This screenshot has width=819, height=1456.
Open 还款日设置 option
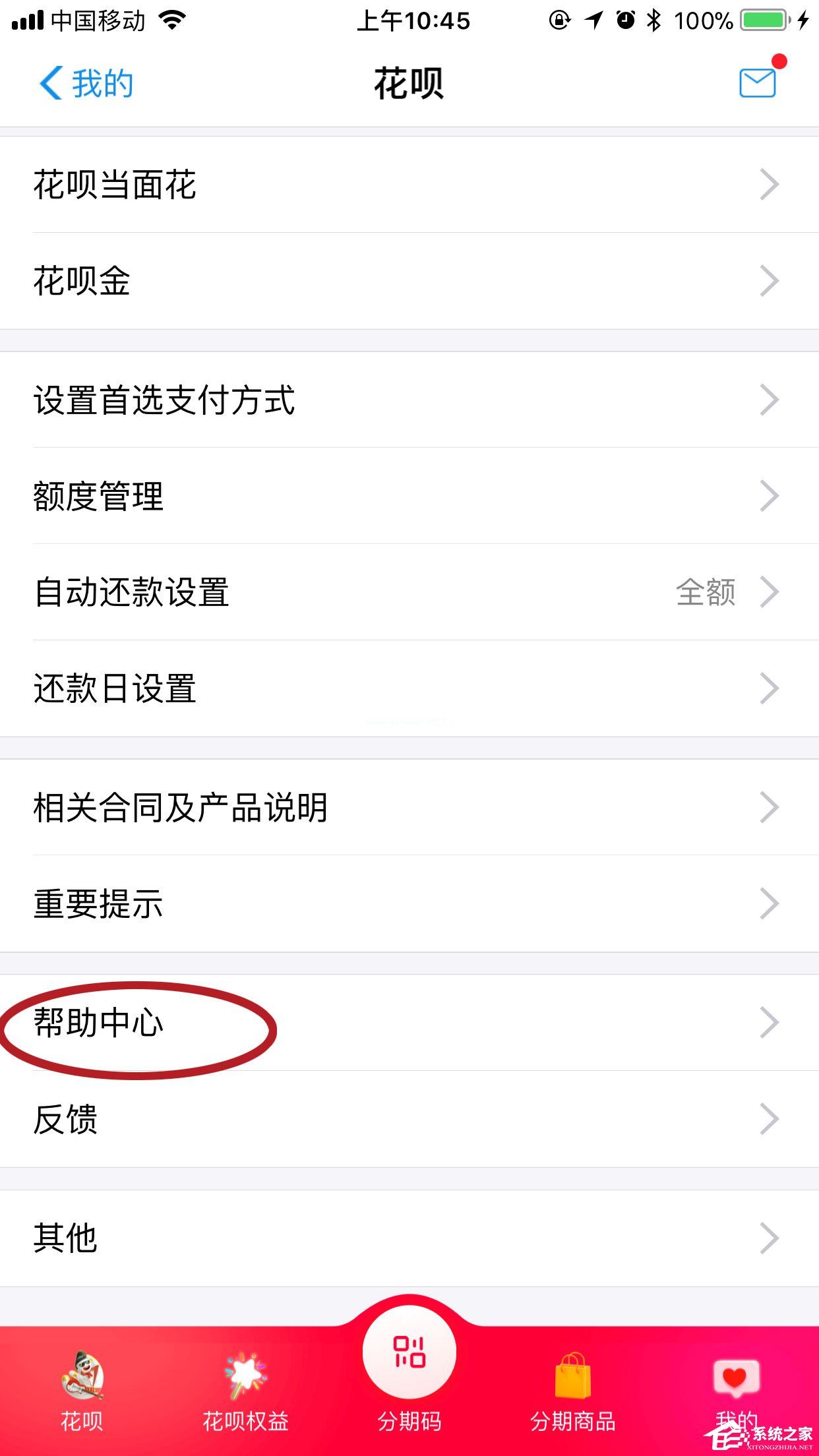point(409,688)
